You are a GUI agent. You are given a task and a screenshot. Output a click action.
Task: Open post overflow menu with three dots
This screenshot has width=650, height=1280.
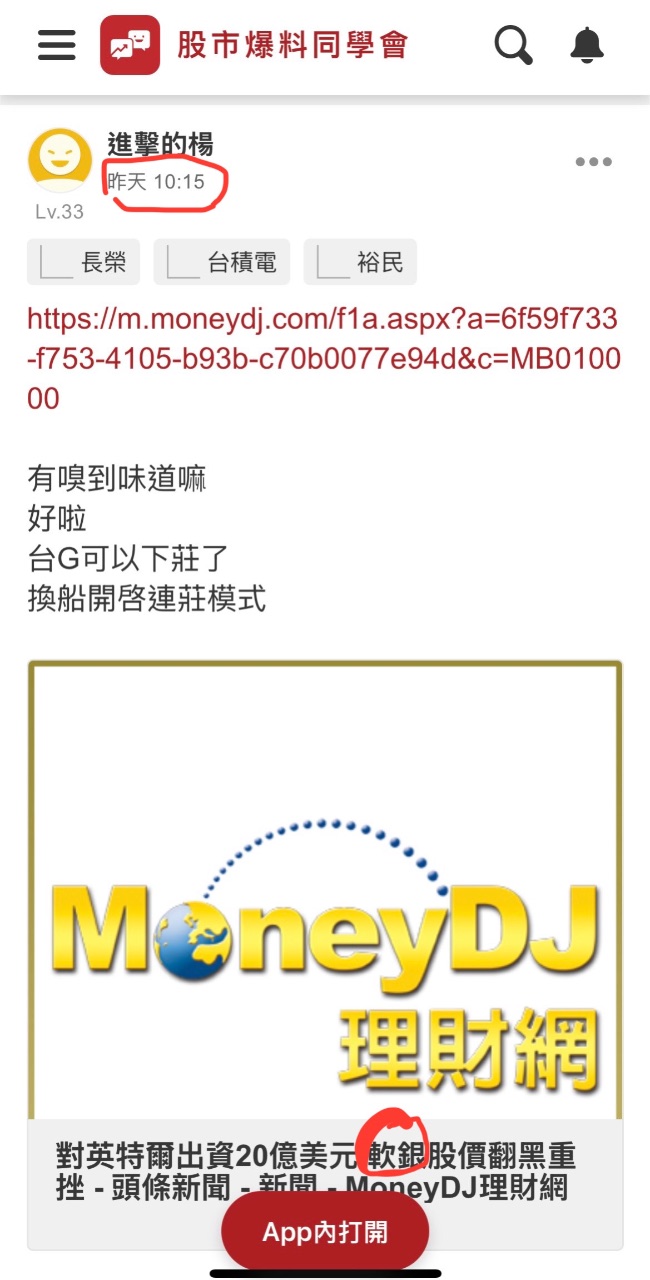[593, 162]
